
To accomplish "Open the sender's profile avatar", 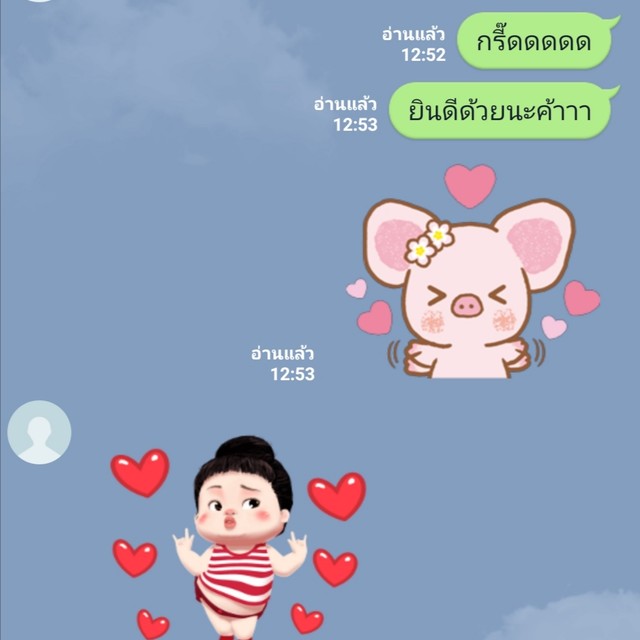I will click(x=39, y=432).
